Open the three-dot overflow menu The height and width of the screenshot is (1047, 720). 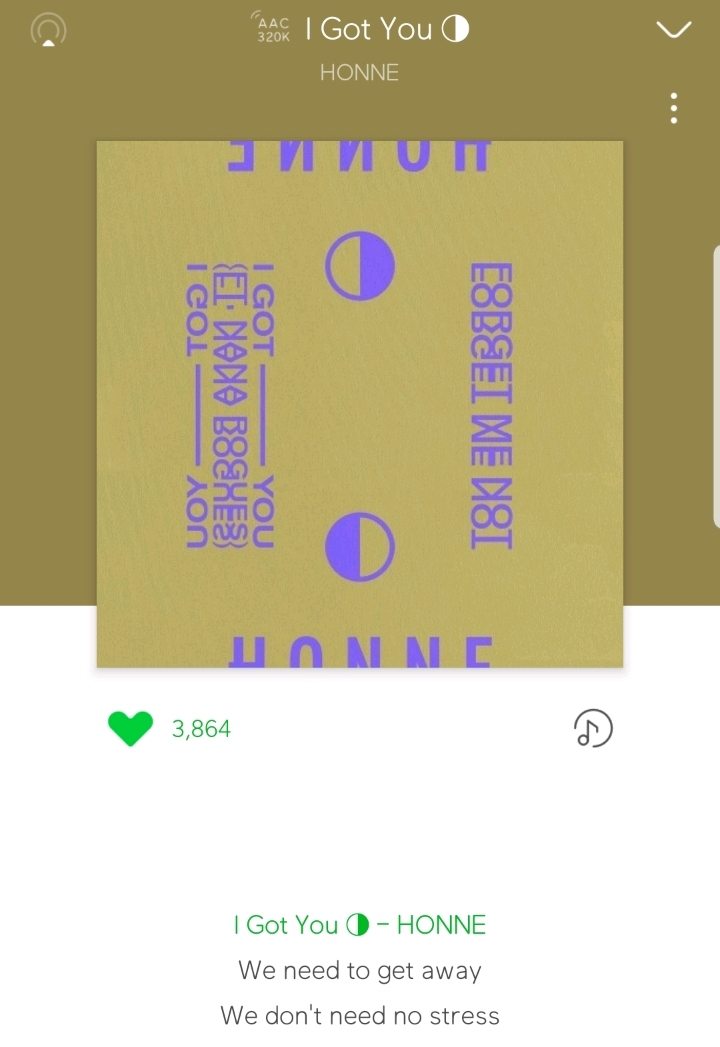coord(674,108)
